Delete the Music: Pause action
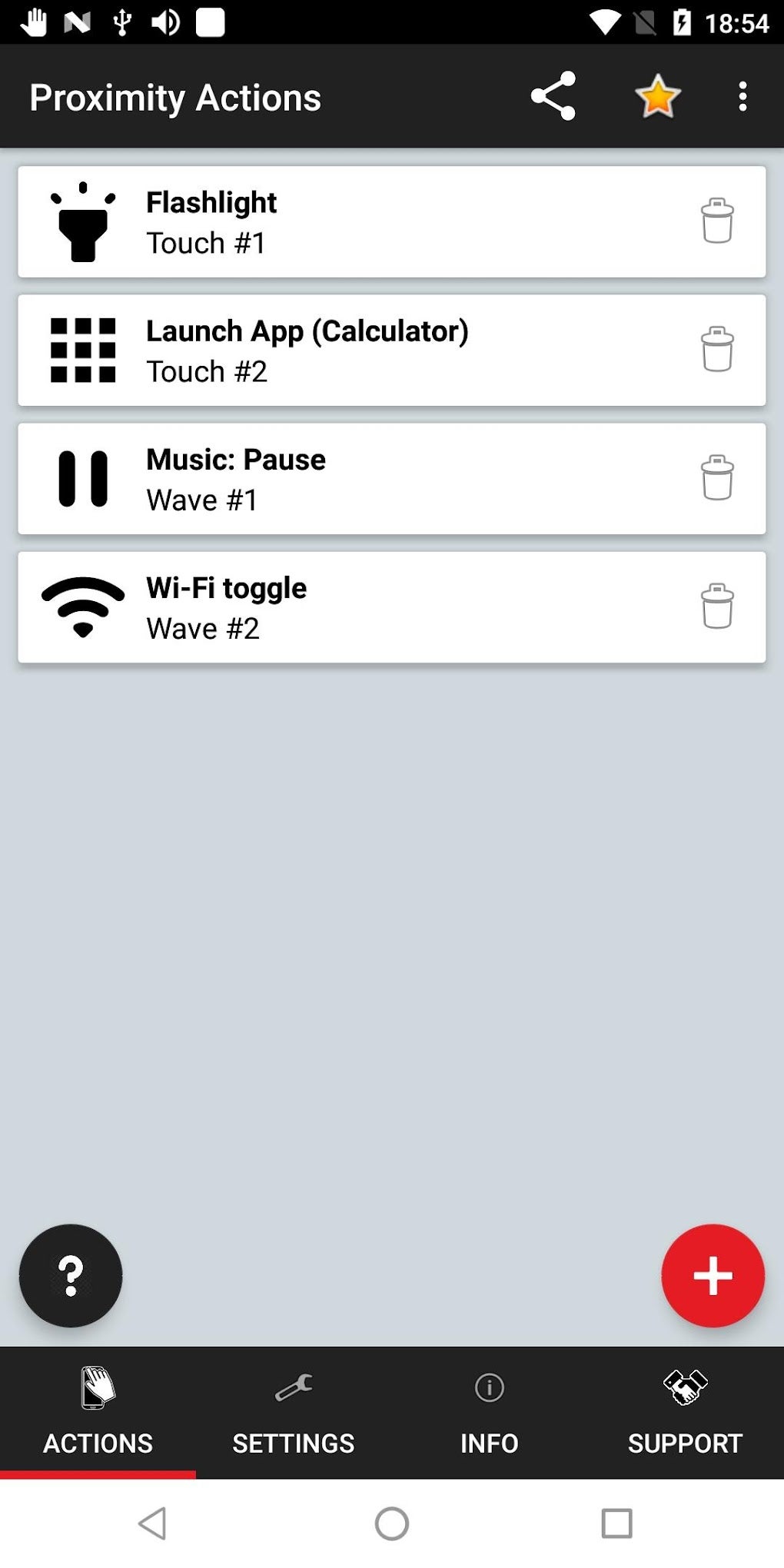This screenshot has width=784, height=1568. coord(716,478)
